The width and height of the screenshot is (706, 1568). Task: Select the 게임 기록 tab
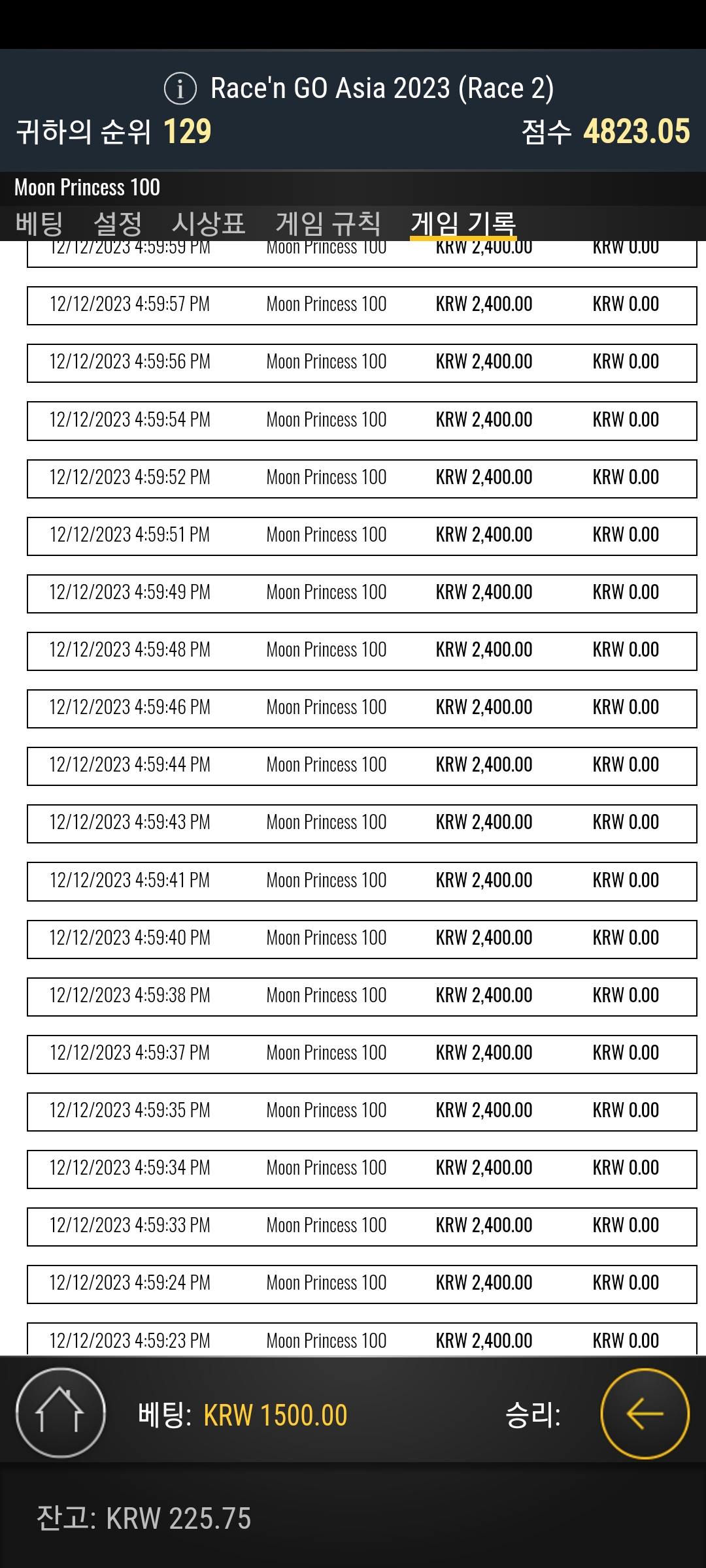tap(463, 224)
